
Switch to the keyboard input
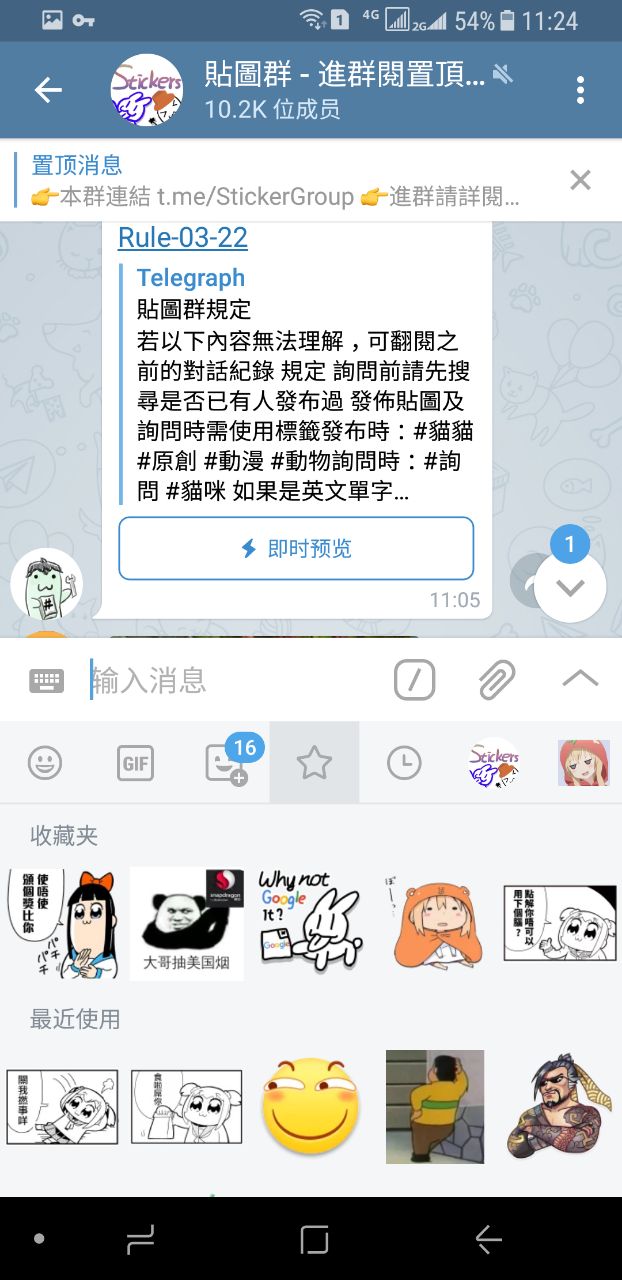point(46,681)
